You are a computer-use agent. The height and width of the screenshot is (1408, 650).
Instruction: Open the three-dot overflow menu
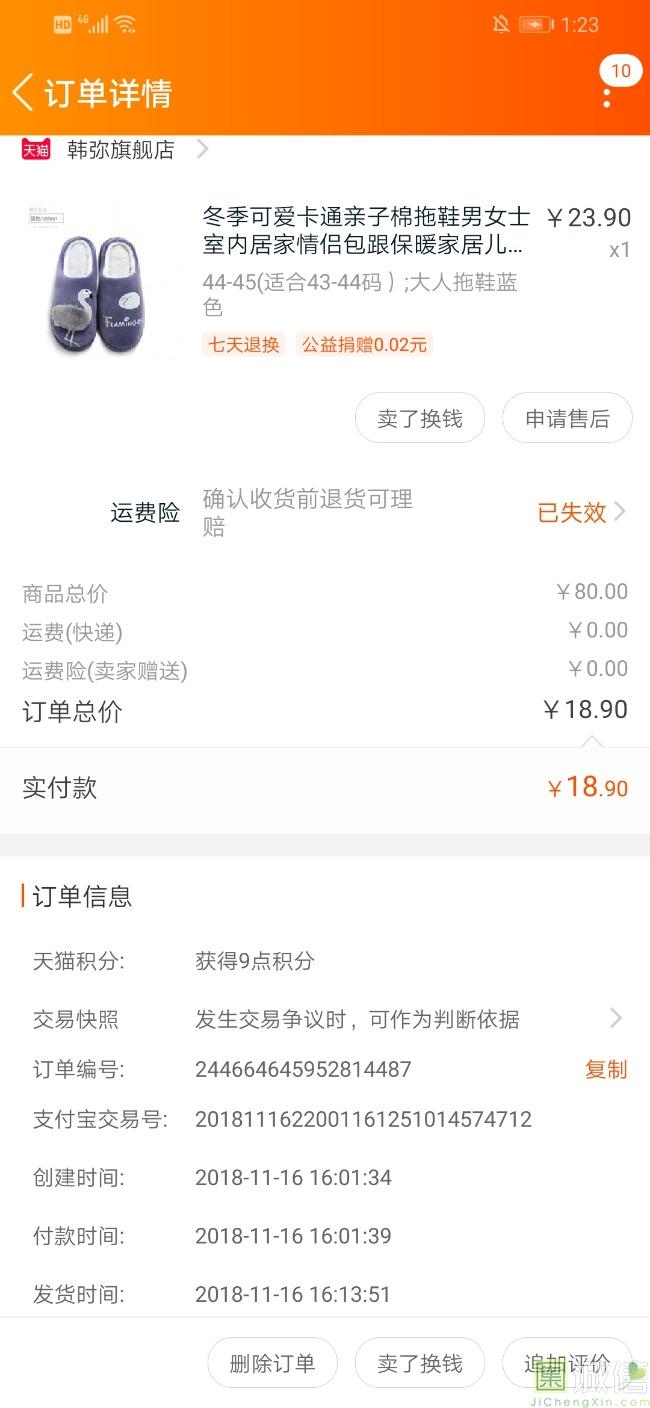(607, 97)
